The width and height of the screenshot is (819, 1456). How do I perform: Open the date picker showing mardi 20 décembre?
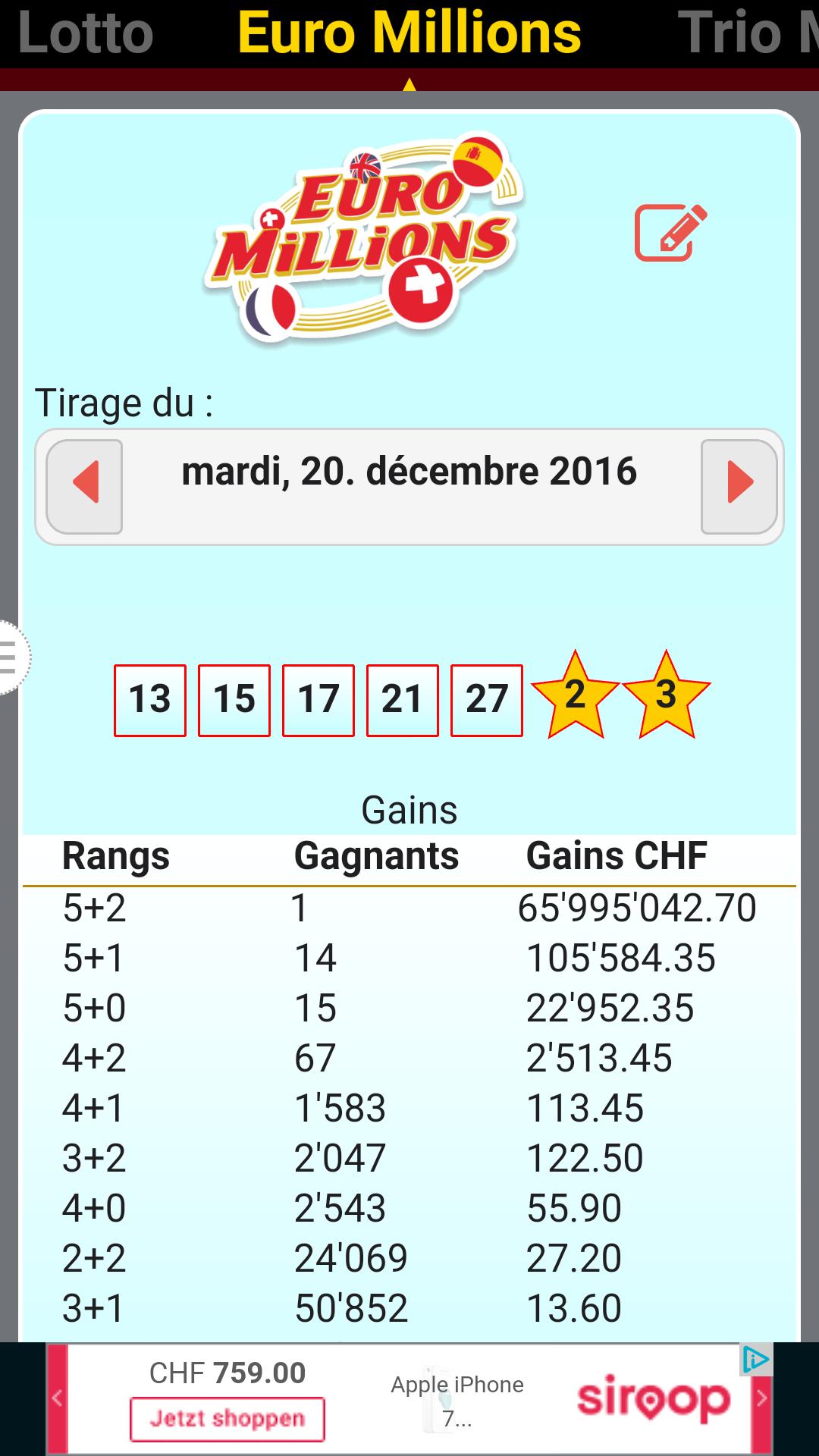click(409, 472)
